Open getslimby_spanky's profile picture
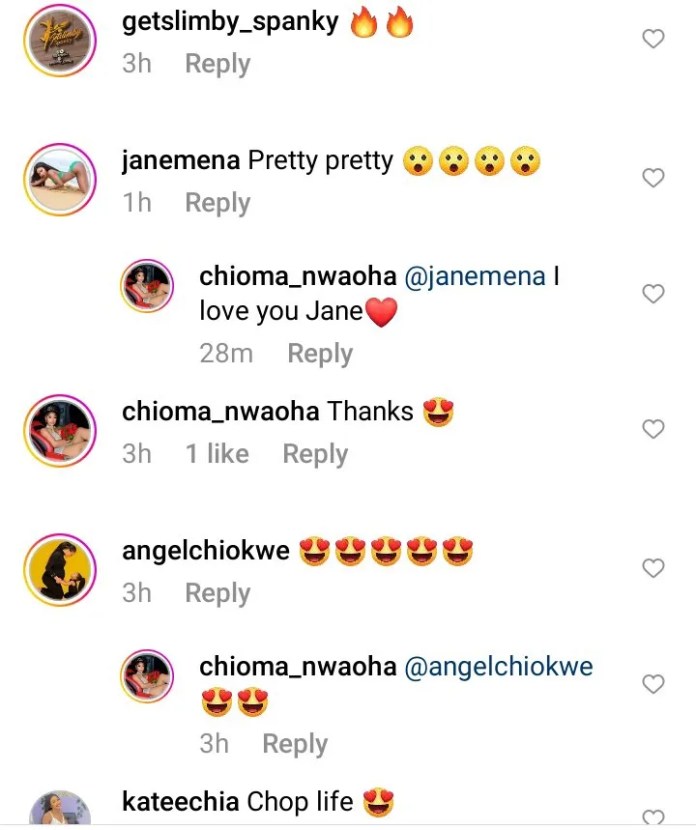 click(59, 42)
